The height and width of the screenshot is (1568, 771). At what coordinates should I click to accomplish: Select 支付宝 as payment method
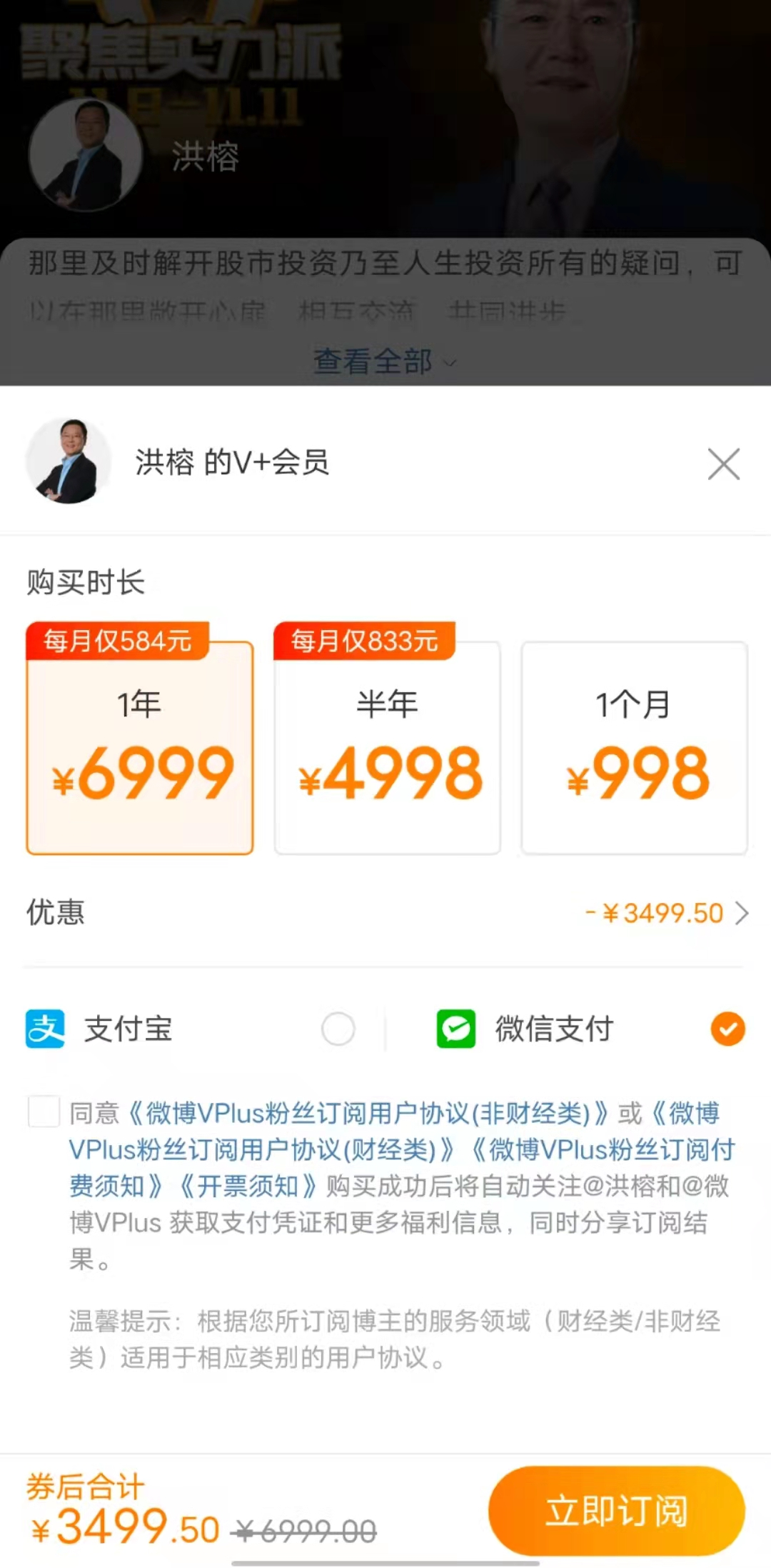point(338,1029)
